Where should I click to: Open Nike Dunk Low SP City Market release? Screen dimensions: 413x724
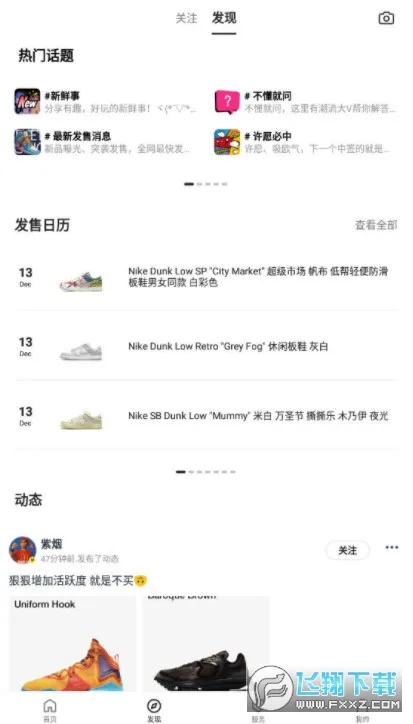[206, 276]
